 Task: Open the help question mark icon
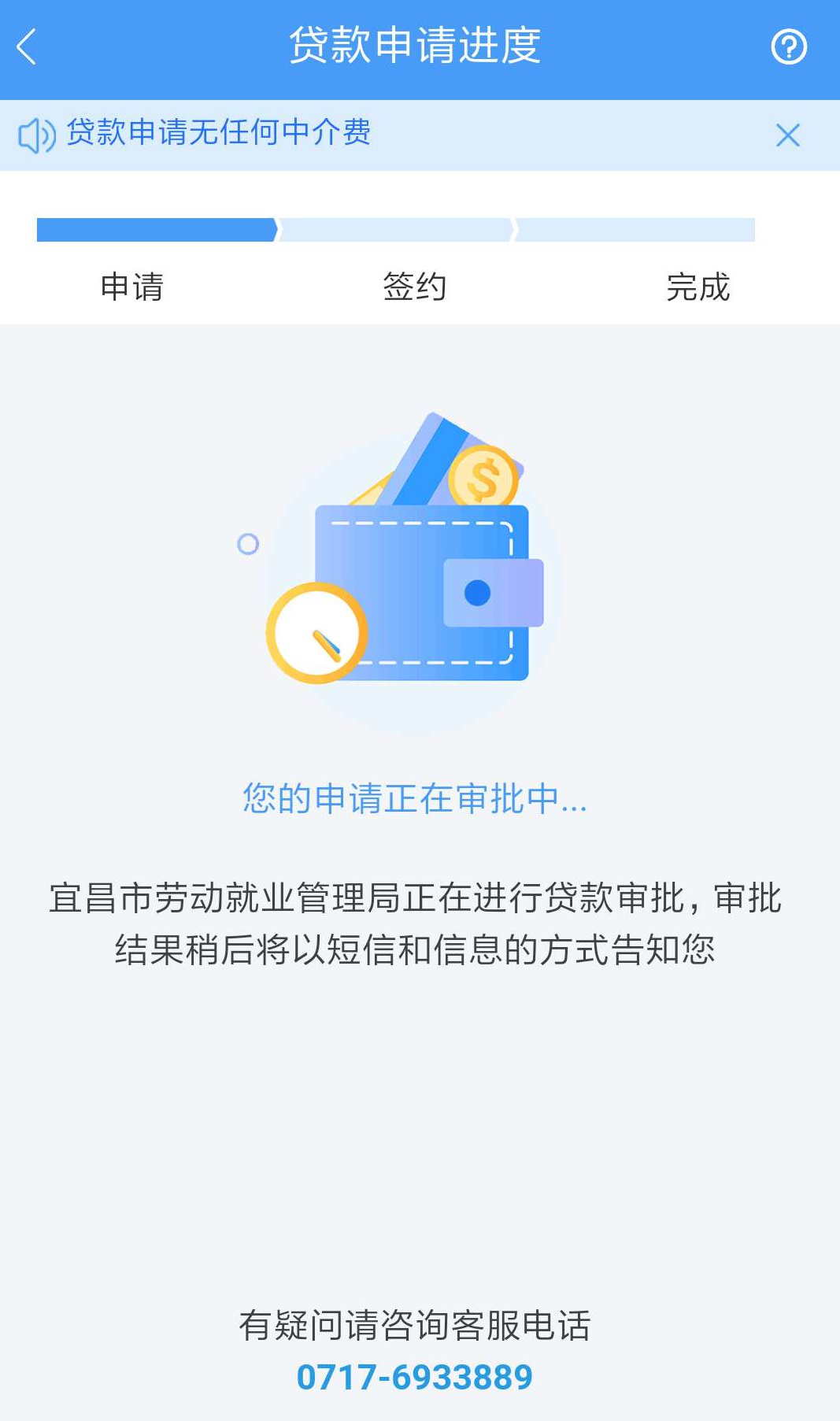pyautogui.click(x=788, y=47)
